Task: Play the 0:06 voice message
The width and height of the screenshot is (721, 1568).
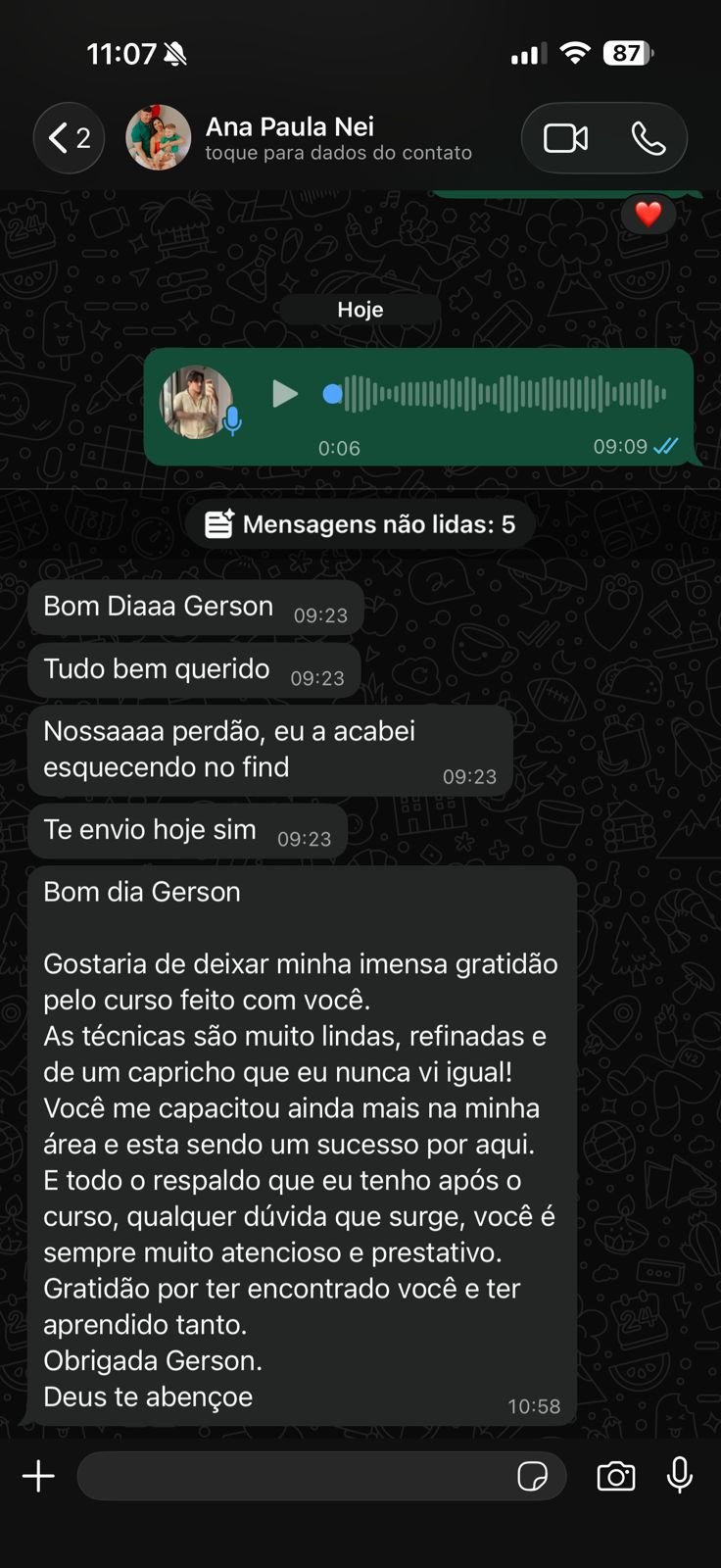Action: click(284, 394)
